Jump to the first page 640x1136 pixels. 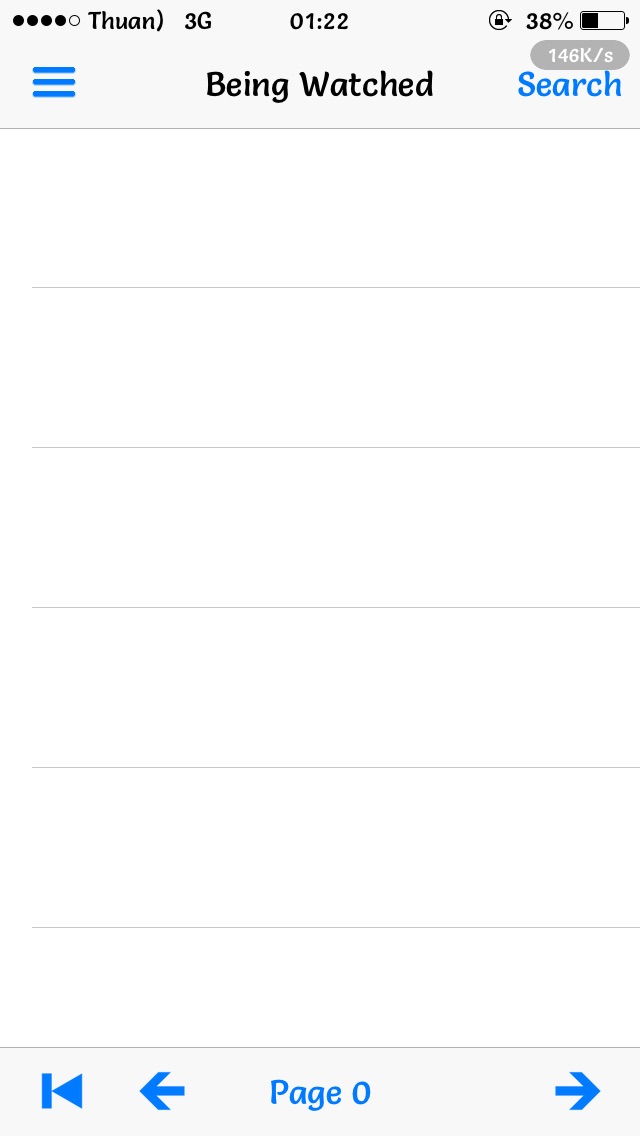62,1091
